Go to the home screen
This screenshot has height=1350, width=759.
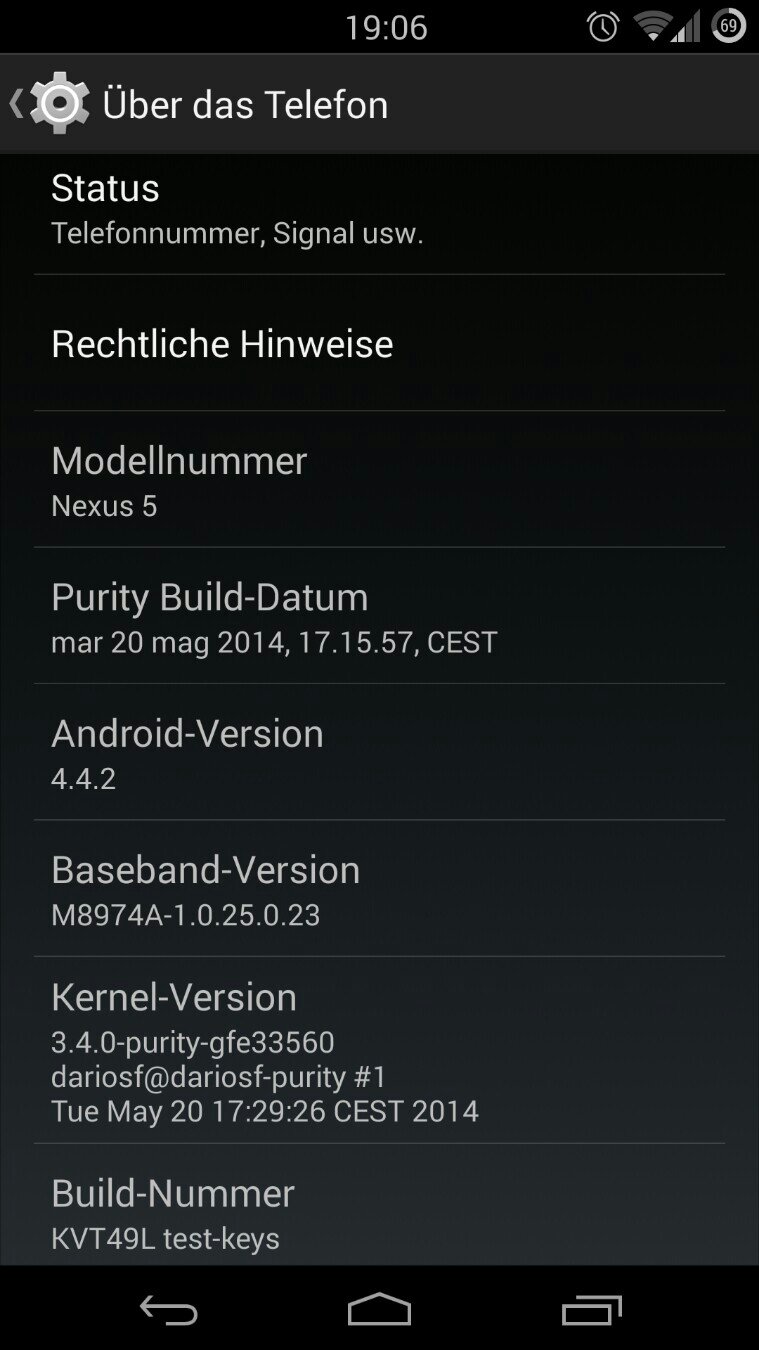point(379,1309)
